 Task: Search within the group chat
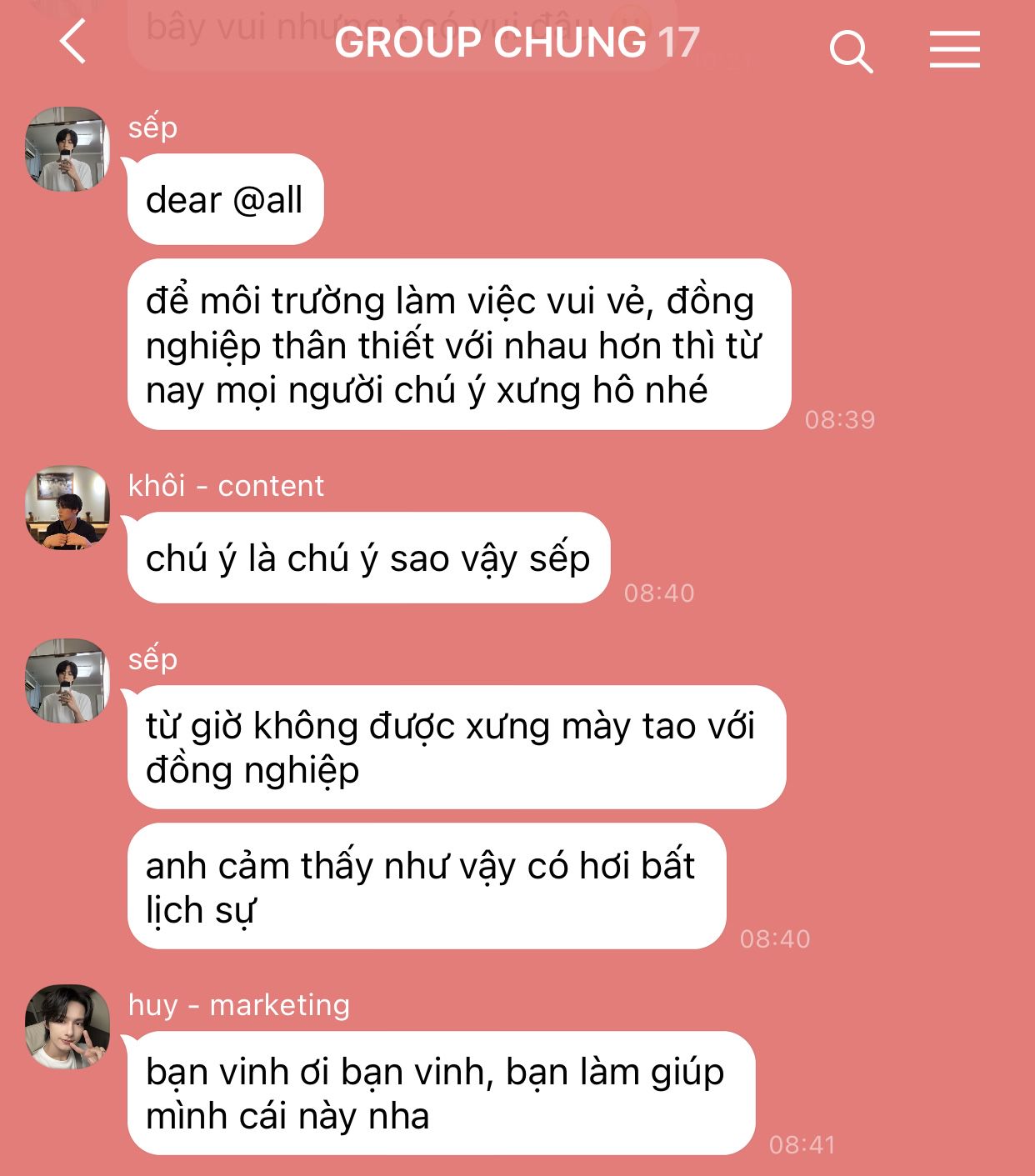click(x=851, y=52)
